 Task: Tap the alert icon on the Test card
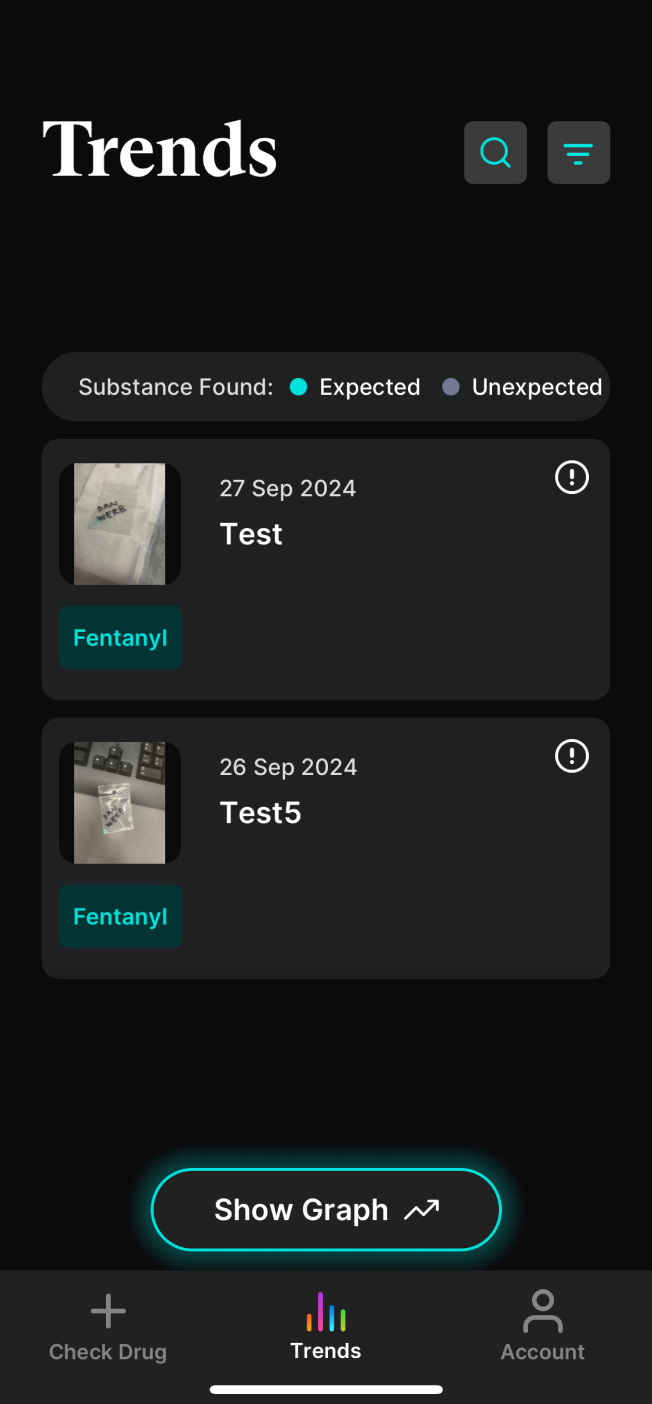point(572,477)
